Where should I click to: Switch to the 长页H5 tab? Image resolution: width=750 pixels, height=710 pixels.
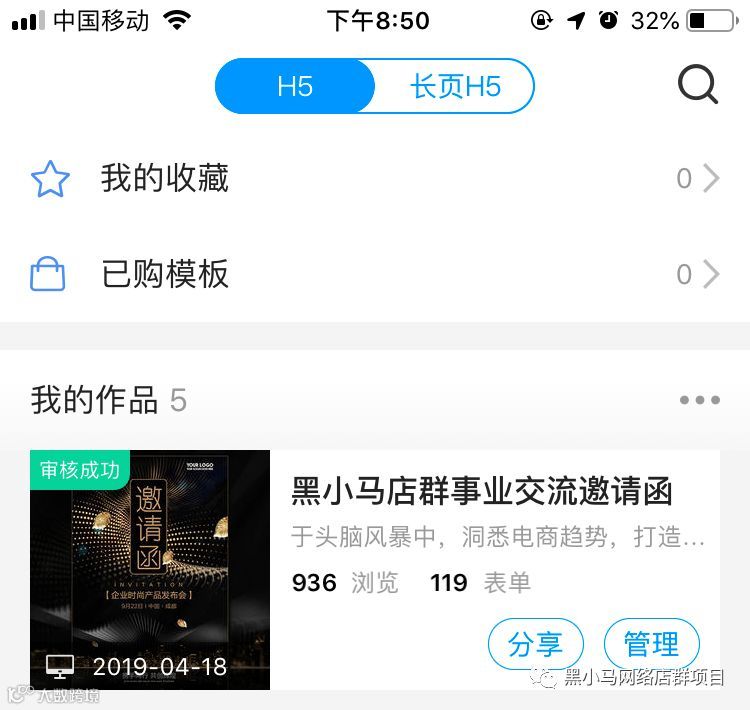coord(455,86)
